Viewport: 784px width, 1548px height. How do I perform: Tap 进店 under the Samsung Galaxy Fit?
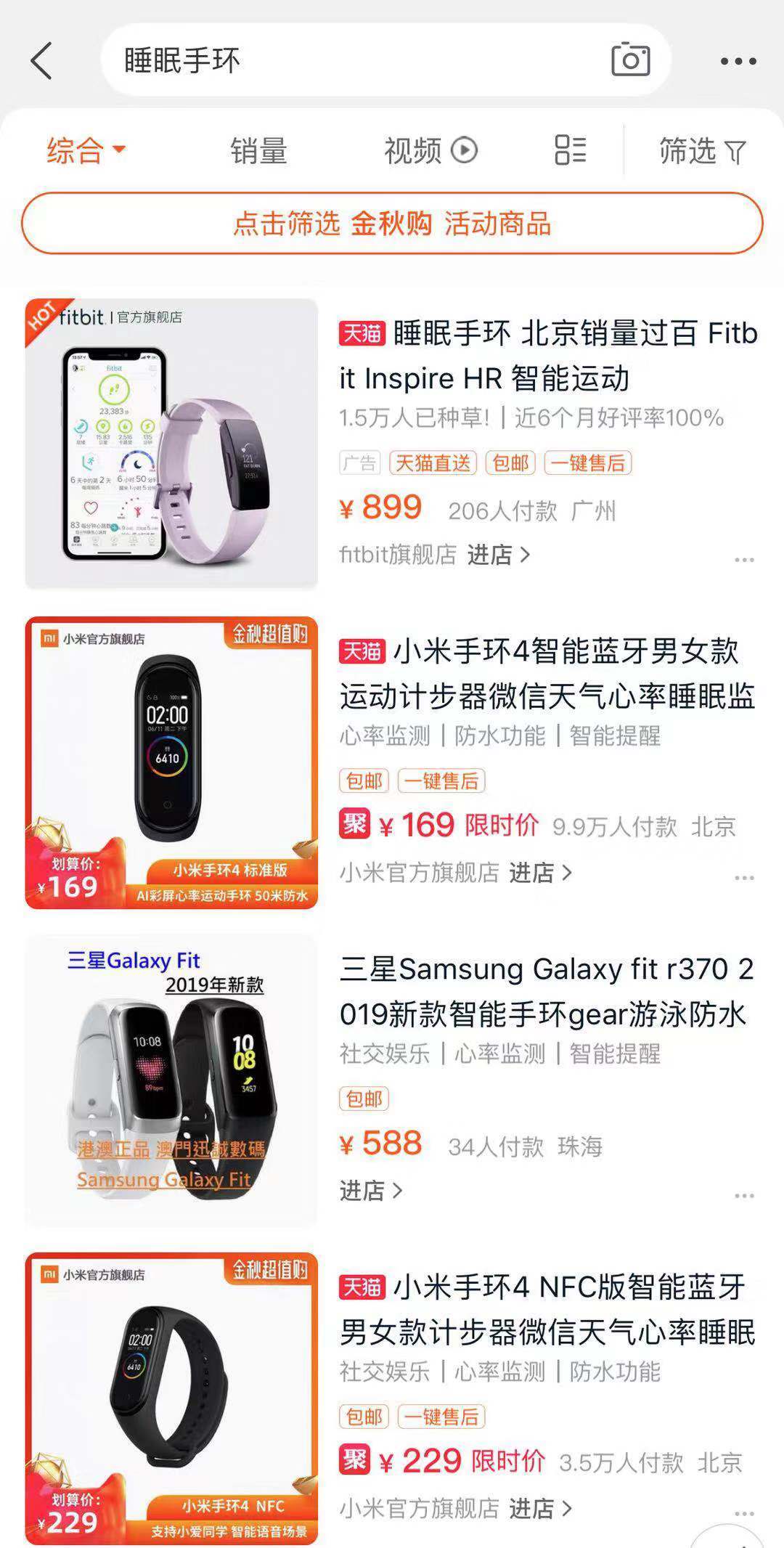pos(370,1191)
